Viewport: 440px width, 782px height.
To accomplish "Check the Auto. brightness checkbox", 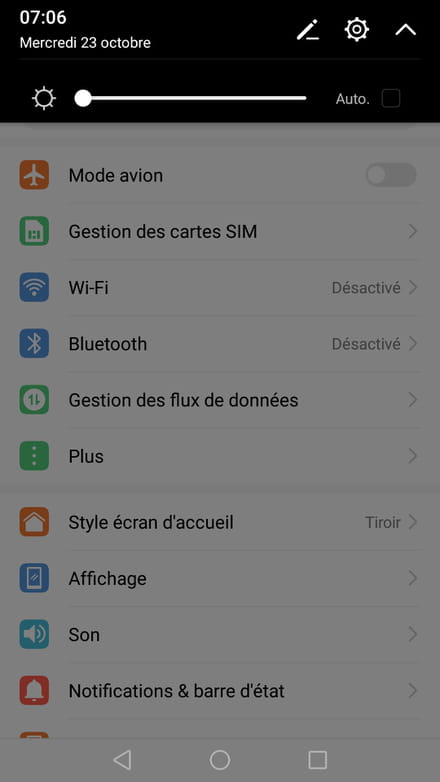I will pyautogui.click(x=391, y=98).
